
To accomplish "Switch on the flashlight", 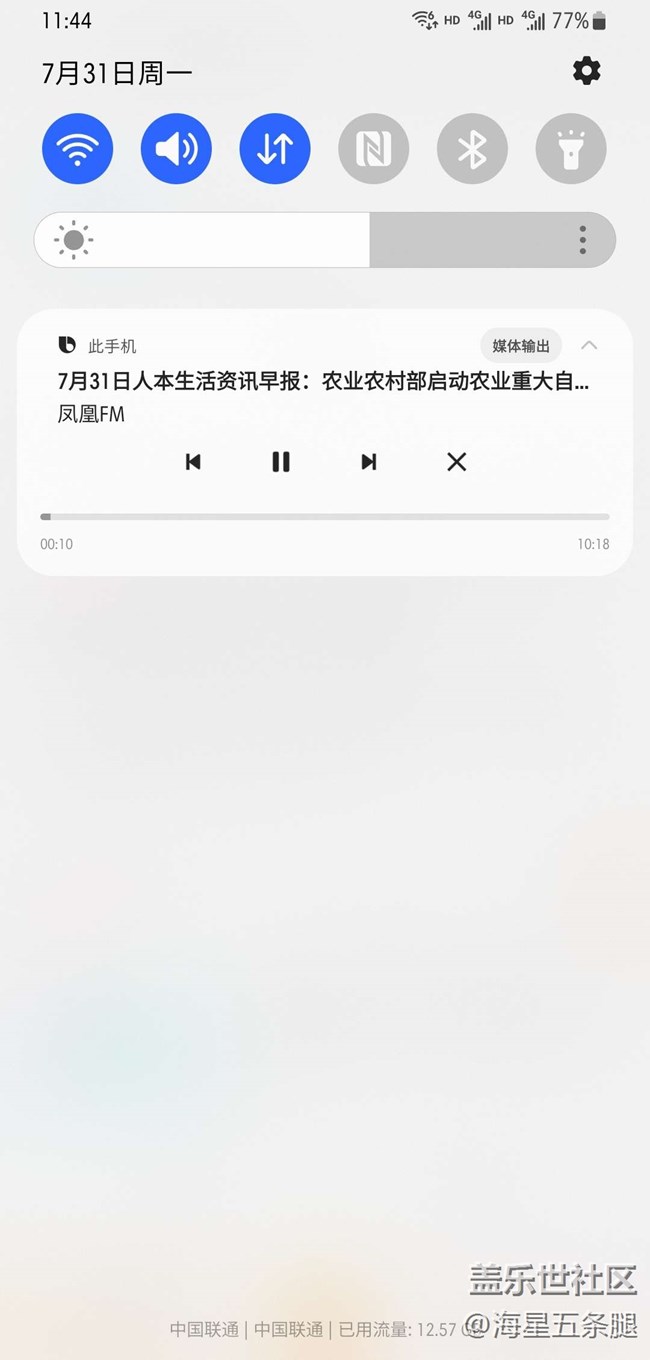I will [571, 149].
